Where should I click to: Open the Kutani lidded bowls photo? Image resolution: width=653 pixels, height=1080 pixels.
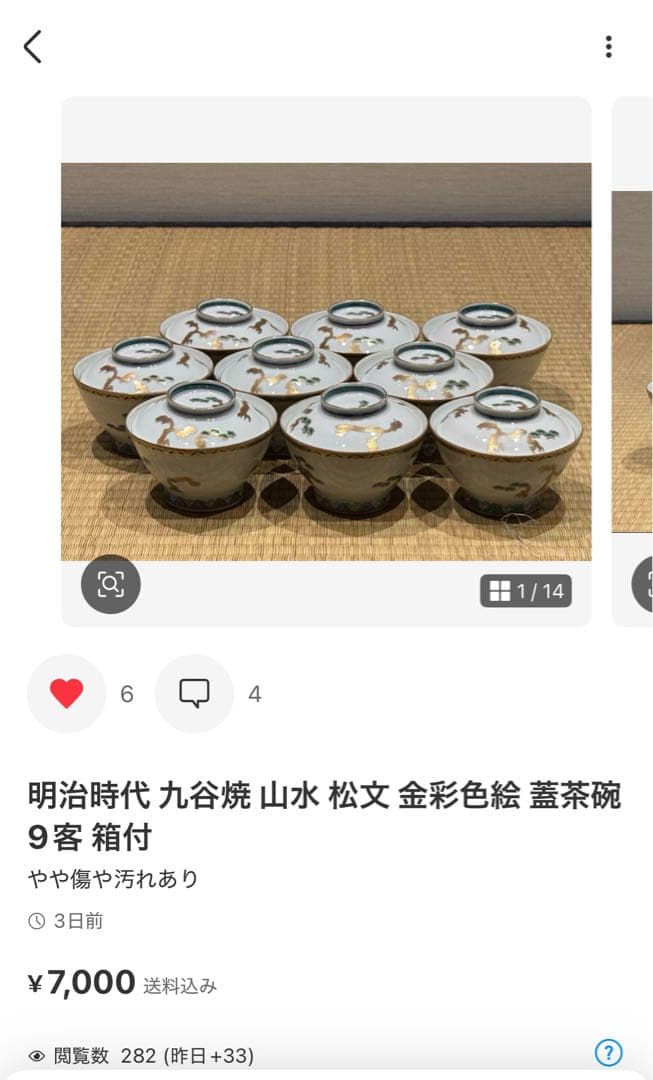tap(326, 360)
